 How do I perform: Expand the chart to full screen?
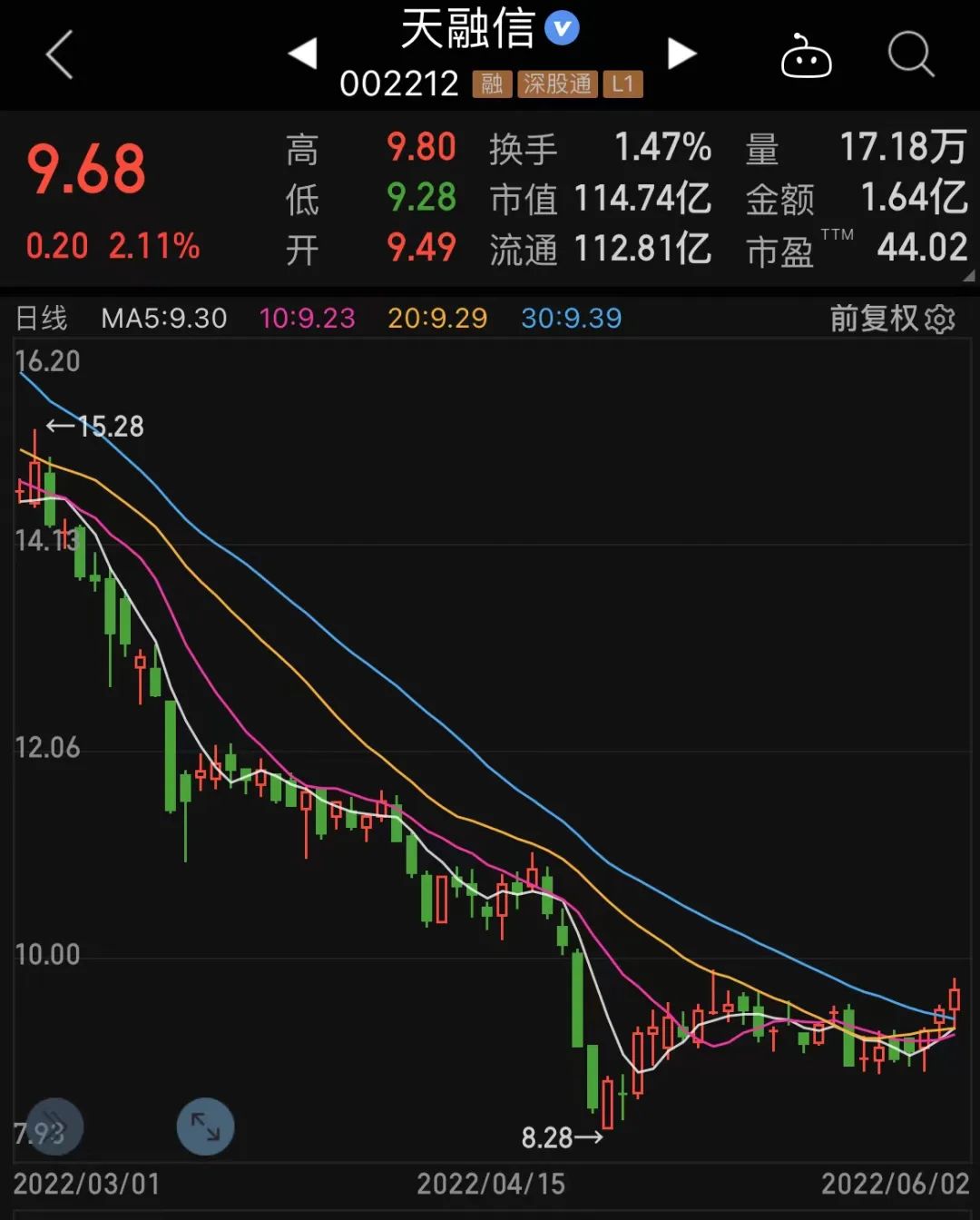205,1127
